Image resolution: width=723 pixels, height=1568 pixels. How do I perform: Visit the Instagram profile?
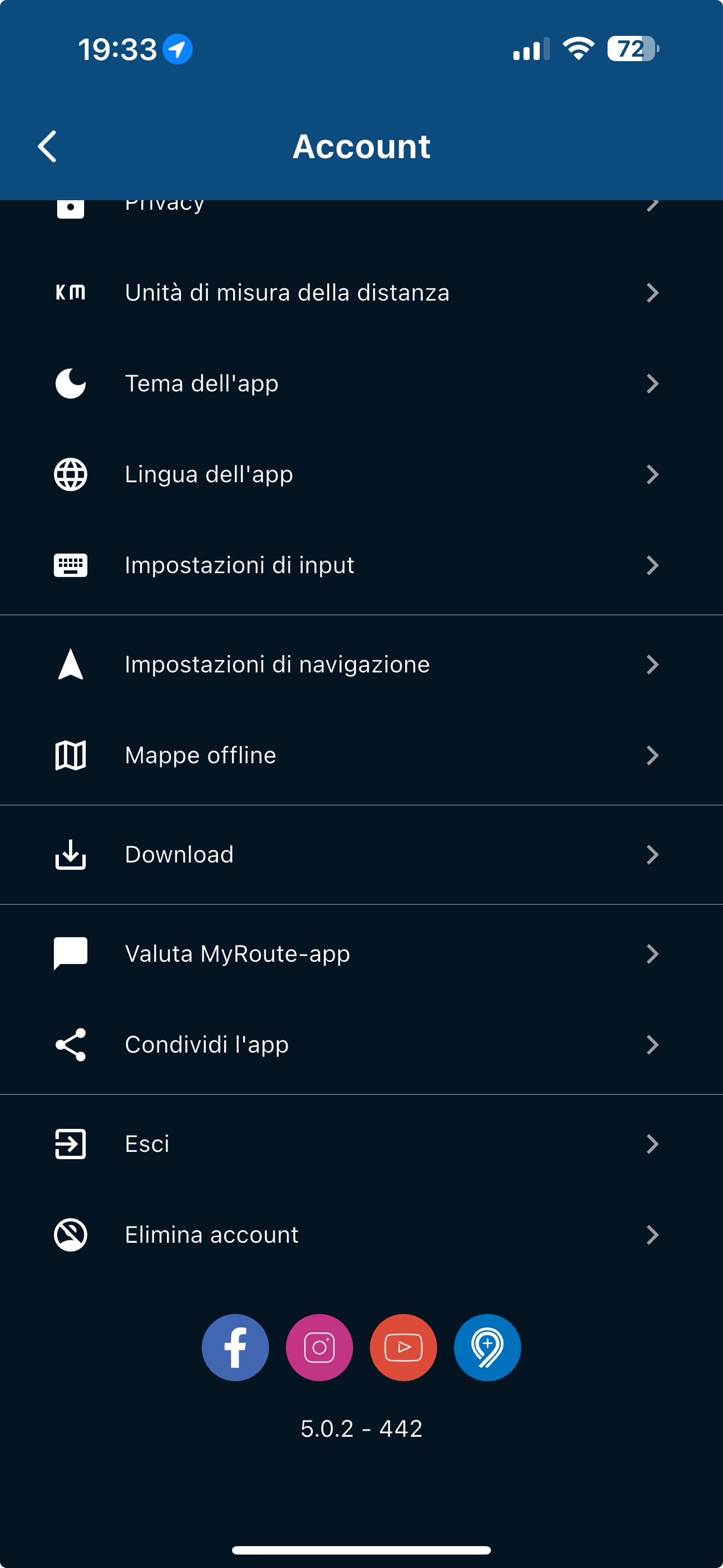[319, 1348]
